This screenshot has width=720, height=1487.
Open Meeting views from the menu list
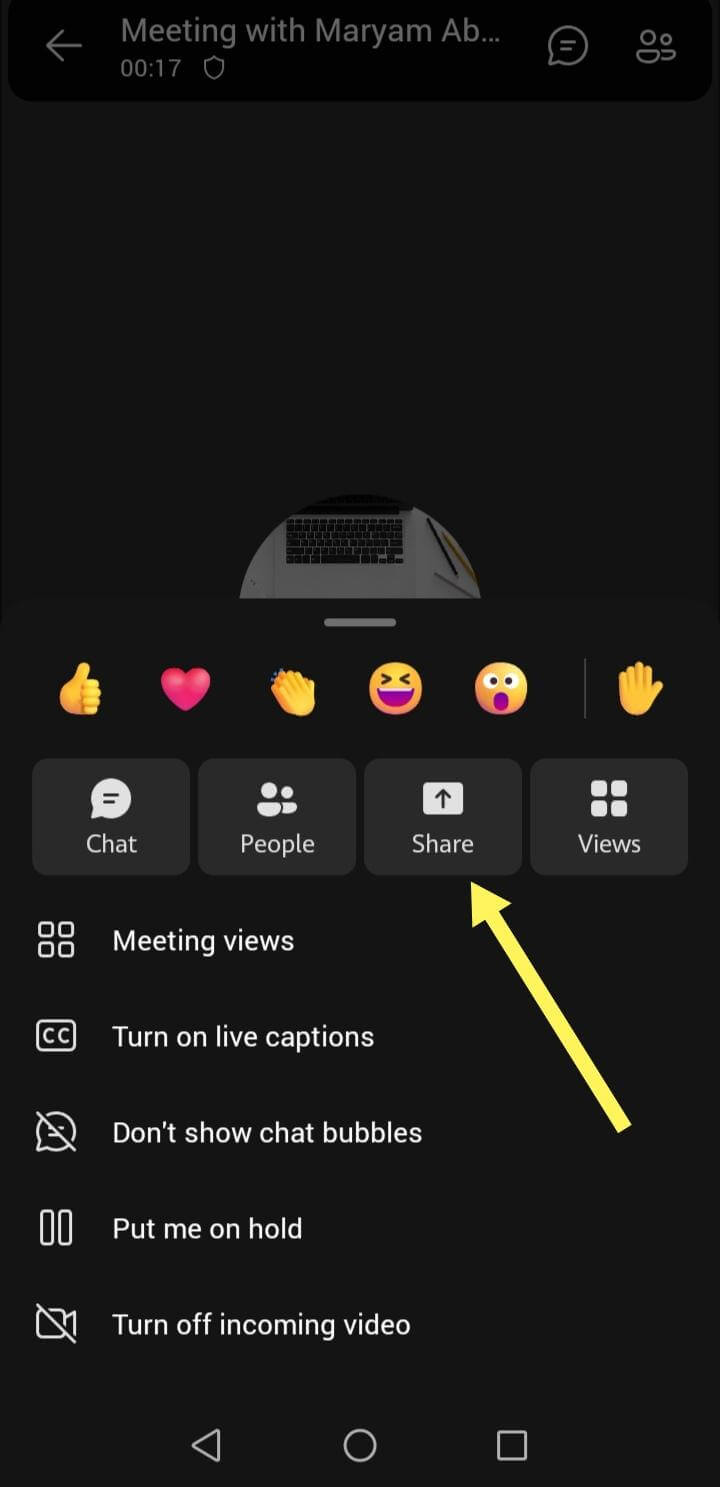point(203,939)
